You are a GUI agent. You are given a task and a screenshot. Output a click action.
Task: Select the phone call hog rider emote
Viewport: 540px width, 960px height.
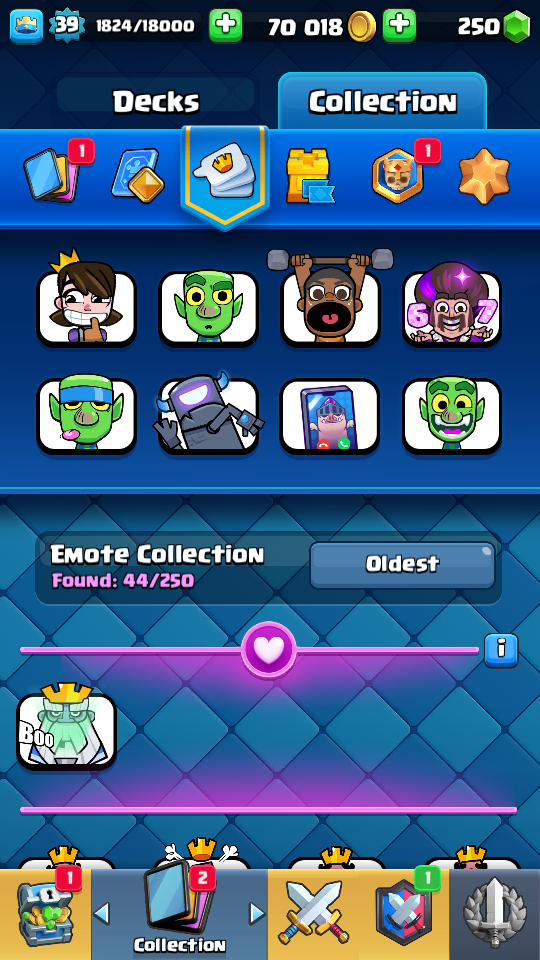click(x=329, y=416)
